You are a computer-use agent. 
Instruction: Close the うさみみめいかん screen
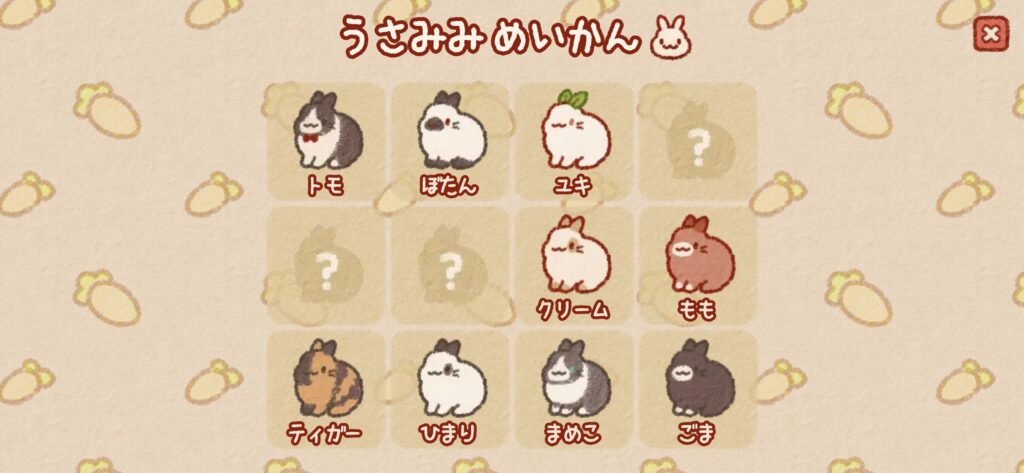tap(991, 36)
